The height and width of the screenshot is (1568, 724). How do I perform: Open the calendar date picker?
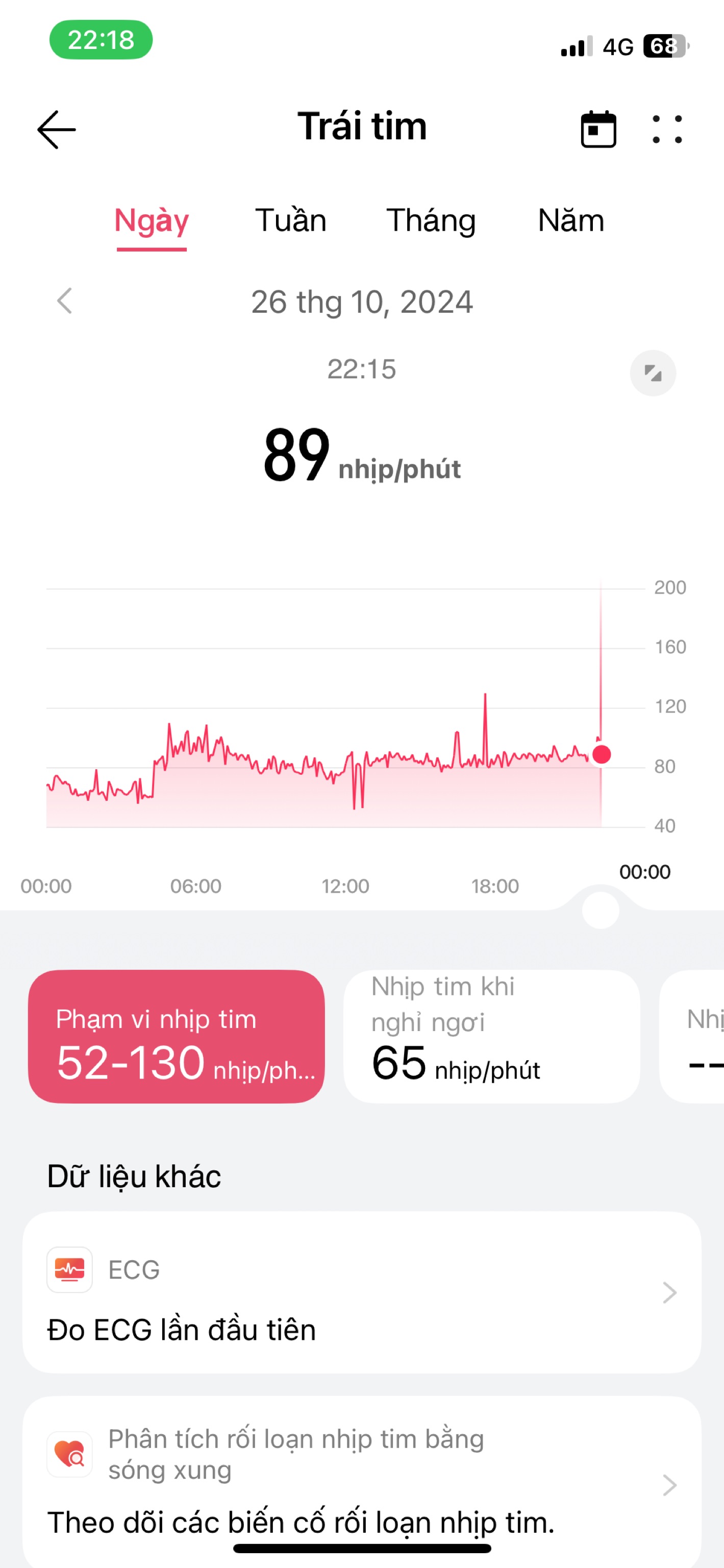[598, 129]
